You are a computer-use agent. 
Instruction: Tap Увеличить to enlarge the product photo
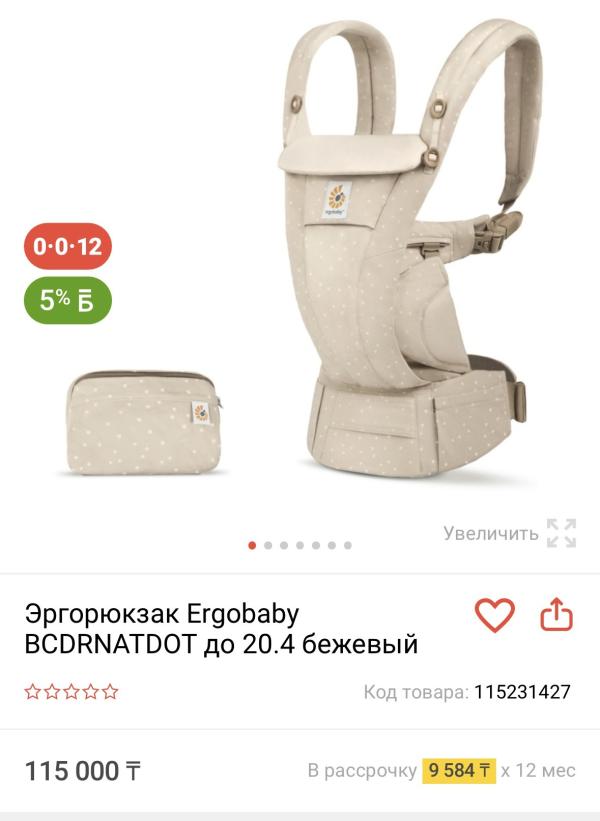(510, 533)
